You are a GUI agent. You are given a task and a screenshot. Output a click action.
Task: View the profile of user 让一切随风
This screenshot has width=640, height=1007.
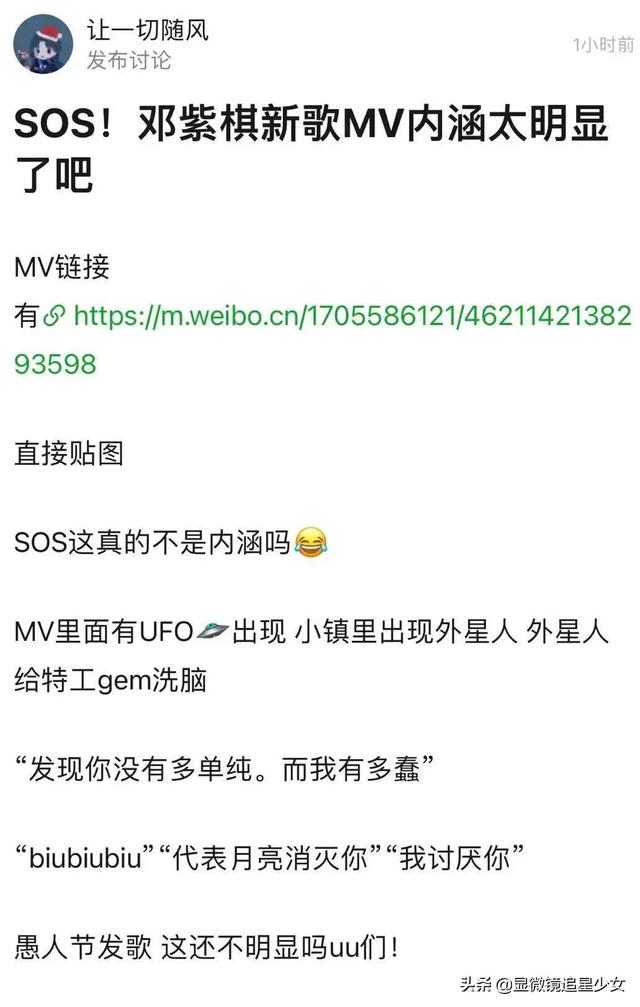(x=148, y=30)
